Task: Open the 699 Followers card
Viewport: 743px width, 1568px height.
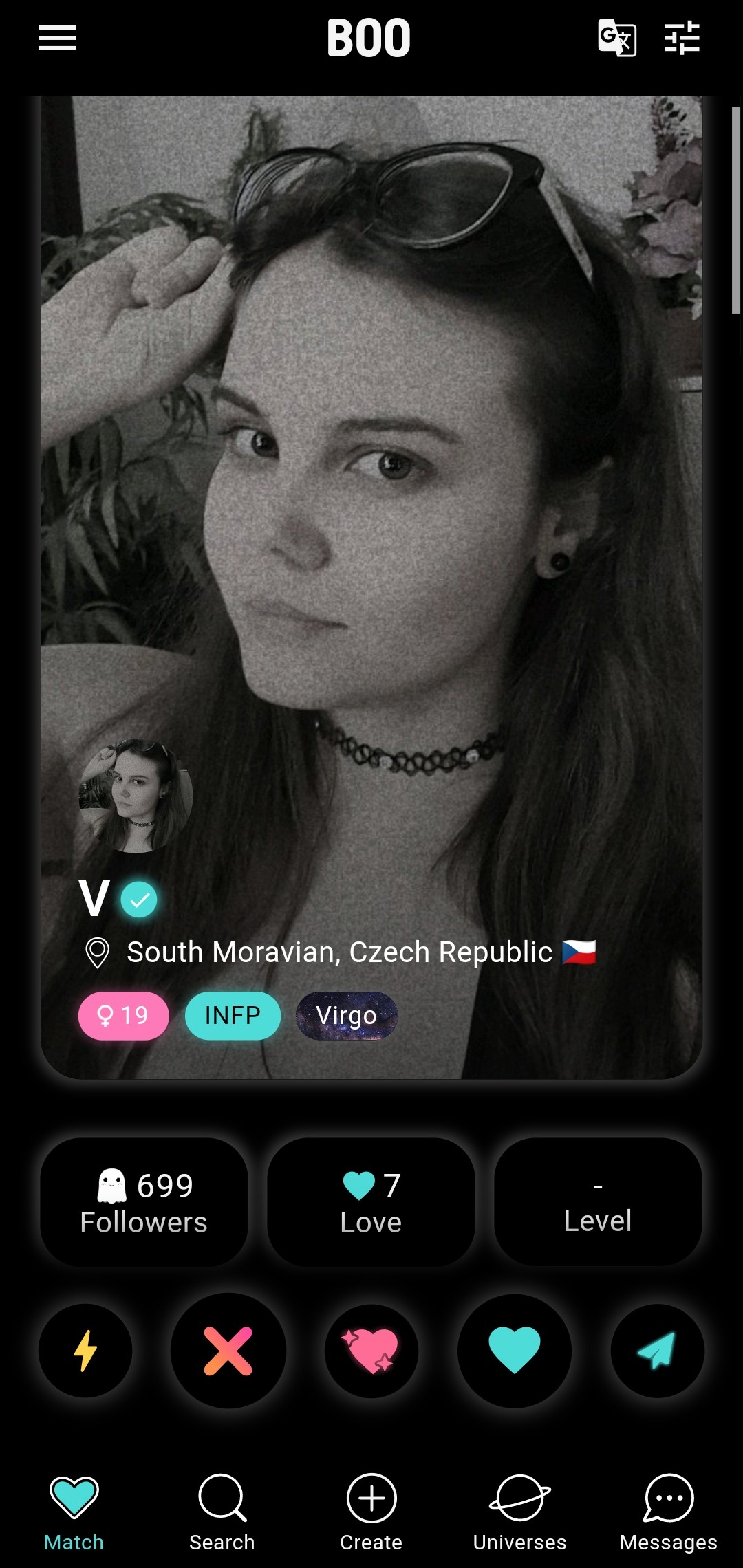Action: click(144, 1202)
